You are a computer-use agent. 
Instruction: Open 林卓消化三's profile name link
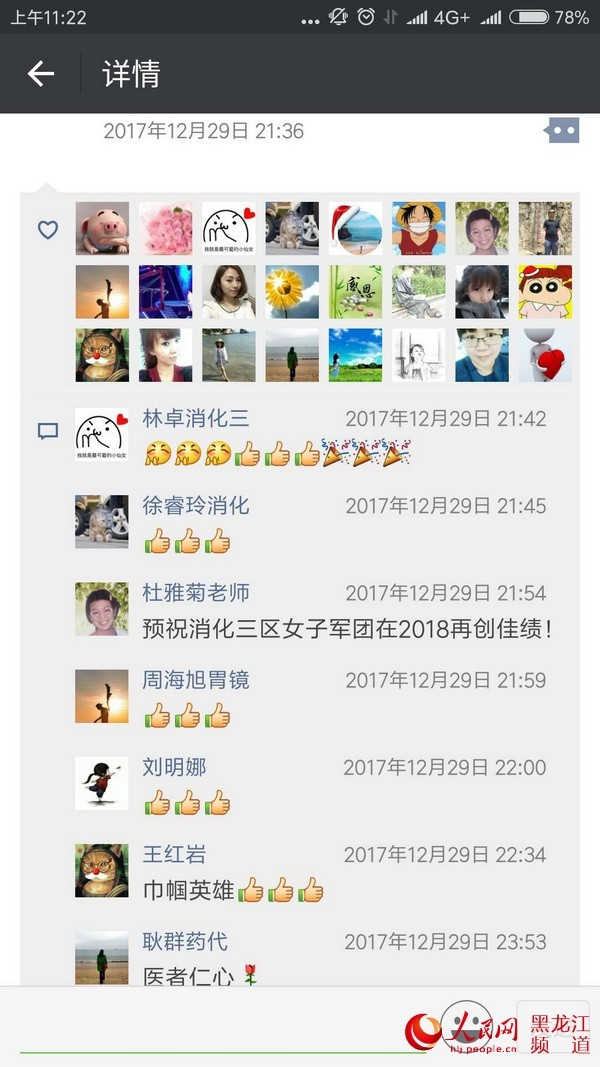[x=196, y=418]
